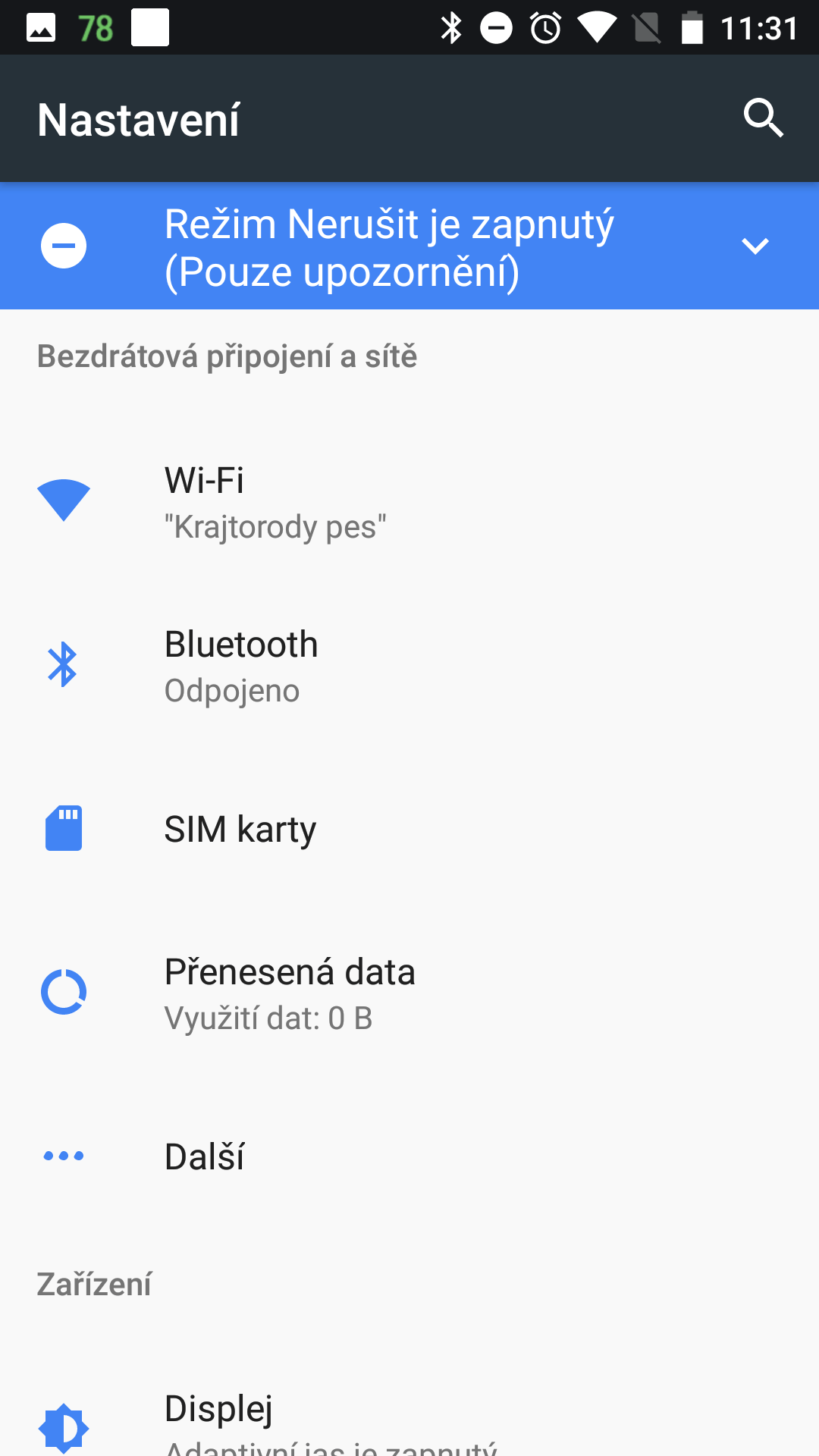Open Bluetooth settings
Screen dimensions: 819x1456
409,666
